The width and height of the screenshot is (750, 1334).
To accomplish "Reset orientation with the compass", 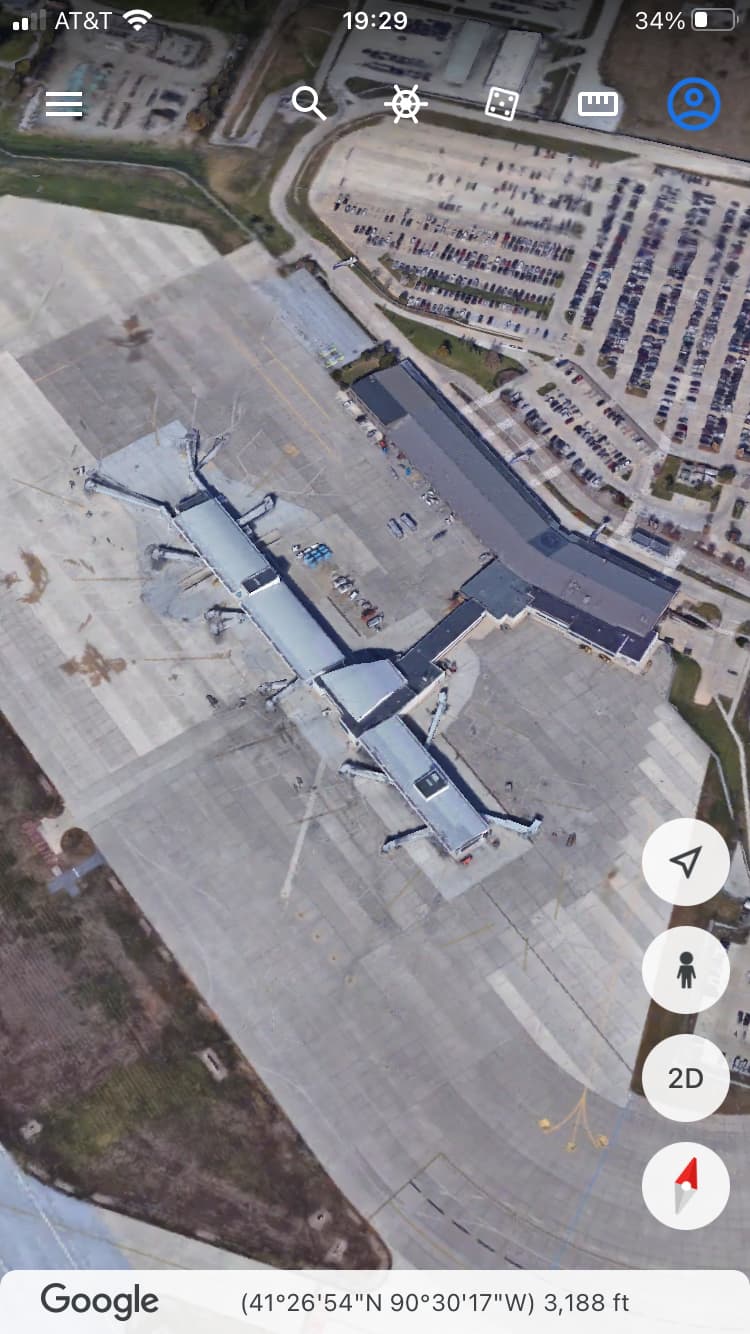I will pos(686,1186).
